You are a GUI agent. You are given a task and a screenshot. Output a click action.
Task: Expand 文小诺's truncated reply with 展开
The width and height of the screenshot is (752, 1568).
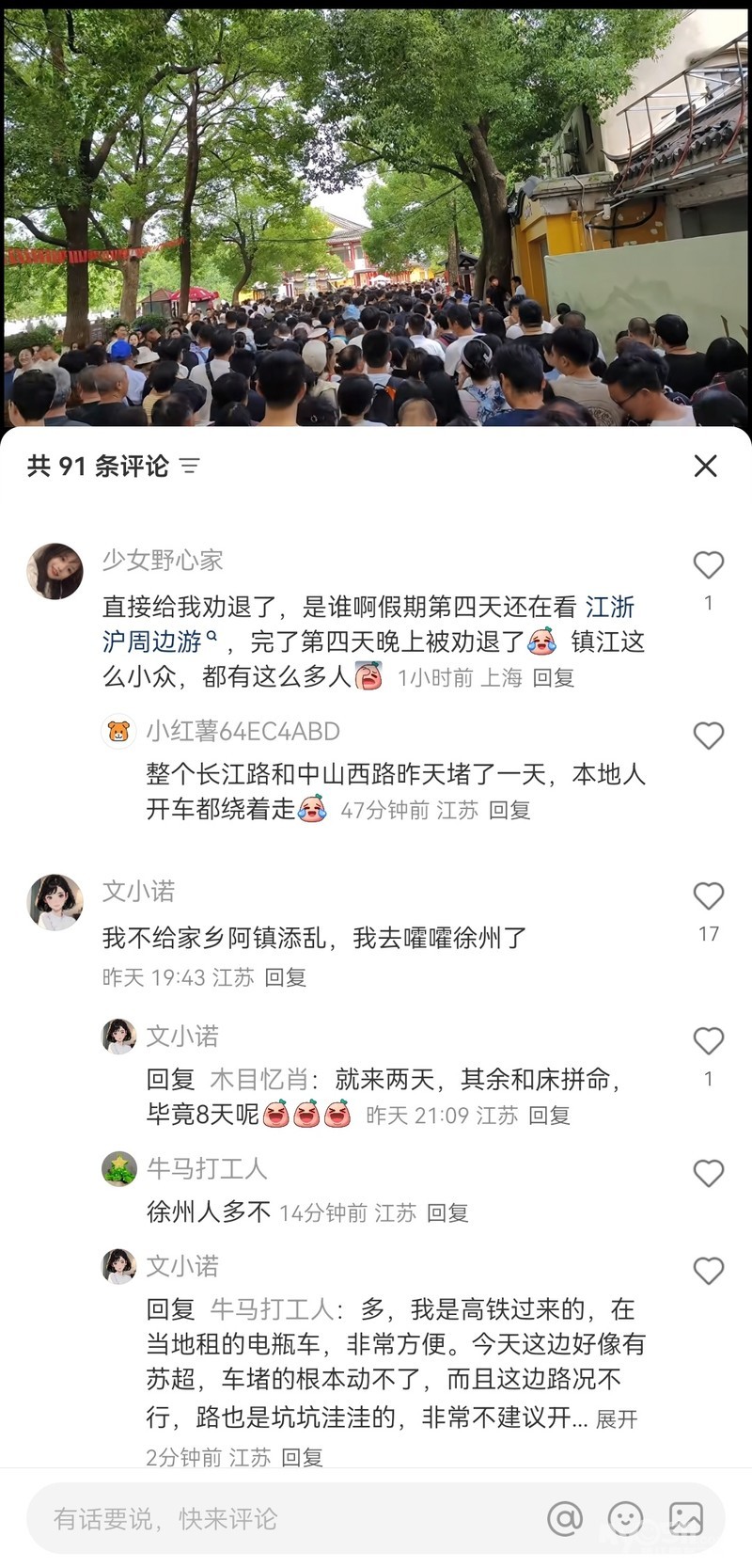(617, 1419)
